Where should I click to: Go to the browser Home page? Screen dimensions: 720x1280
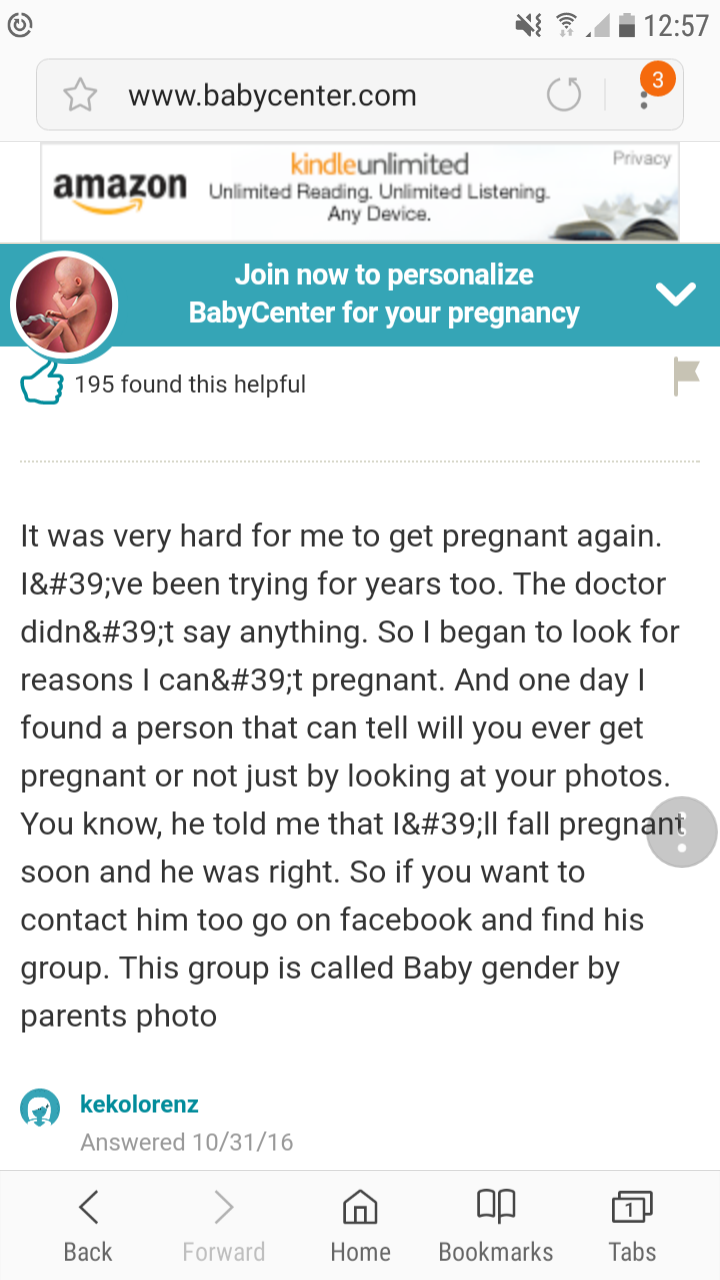[x=360, y=1225]
